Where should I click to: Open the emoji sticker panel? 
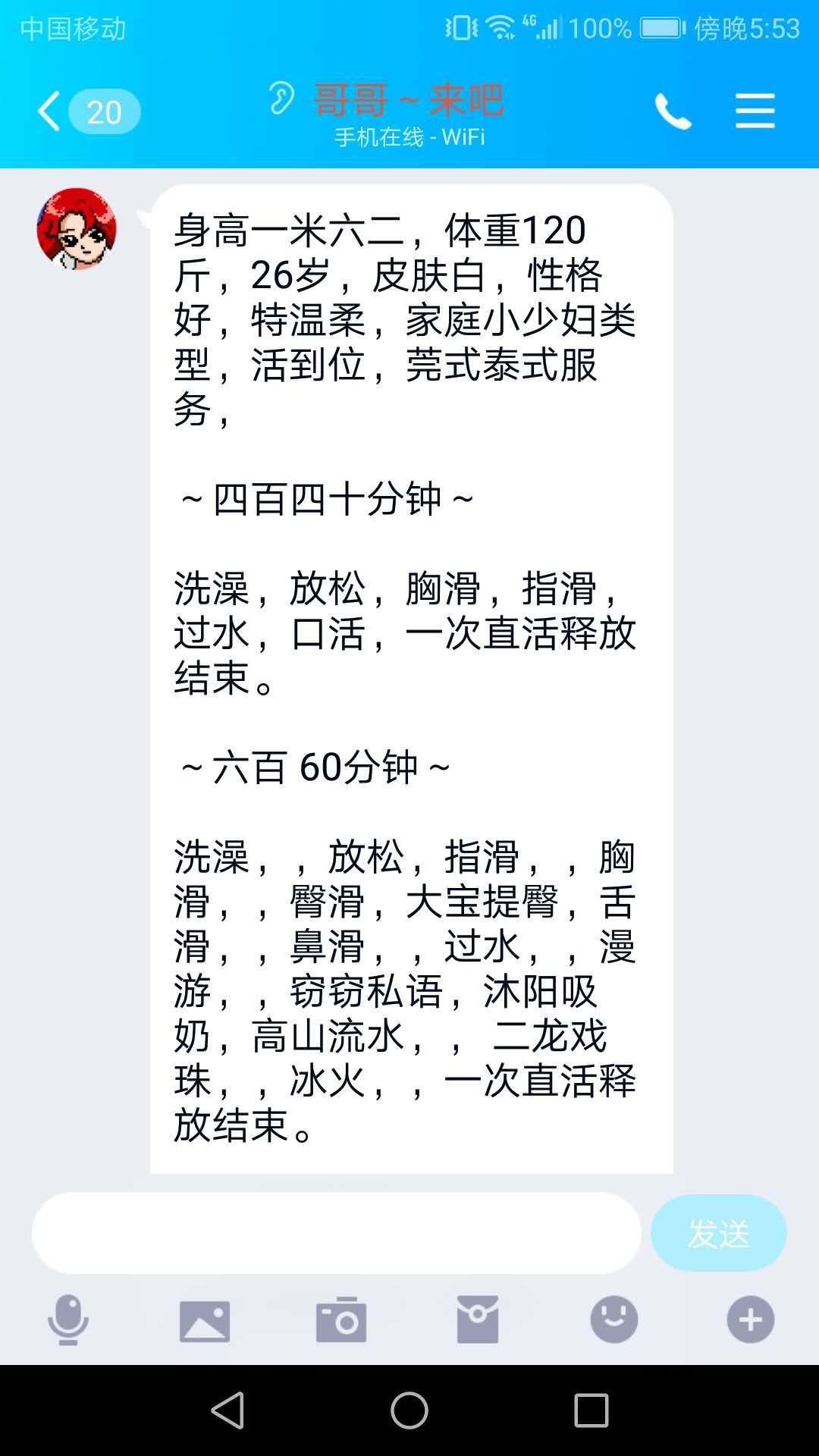click(613, 1320)
